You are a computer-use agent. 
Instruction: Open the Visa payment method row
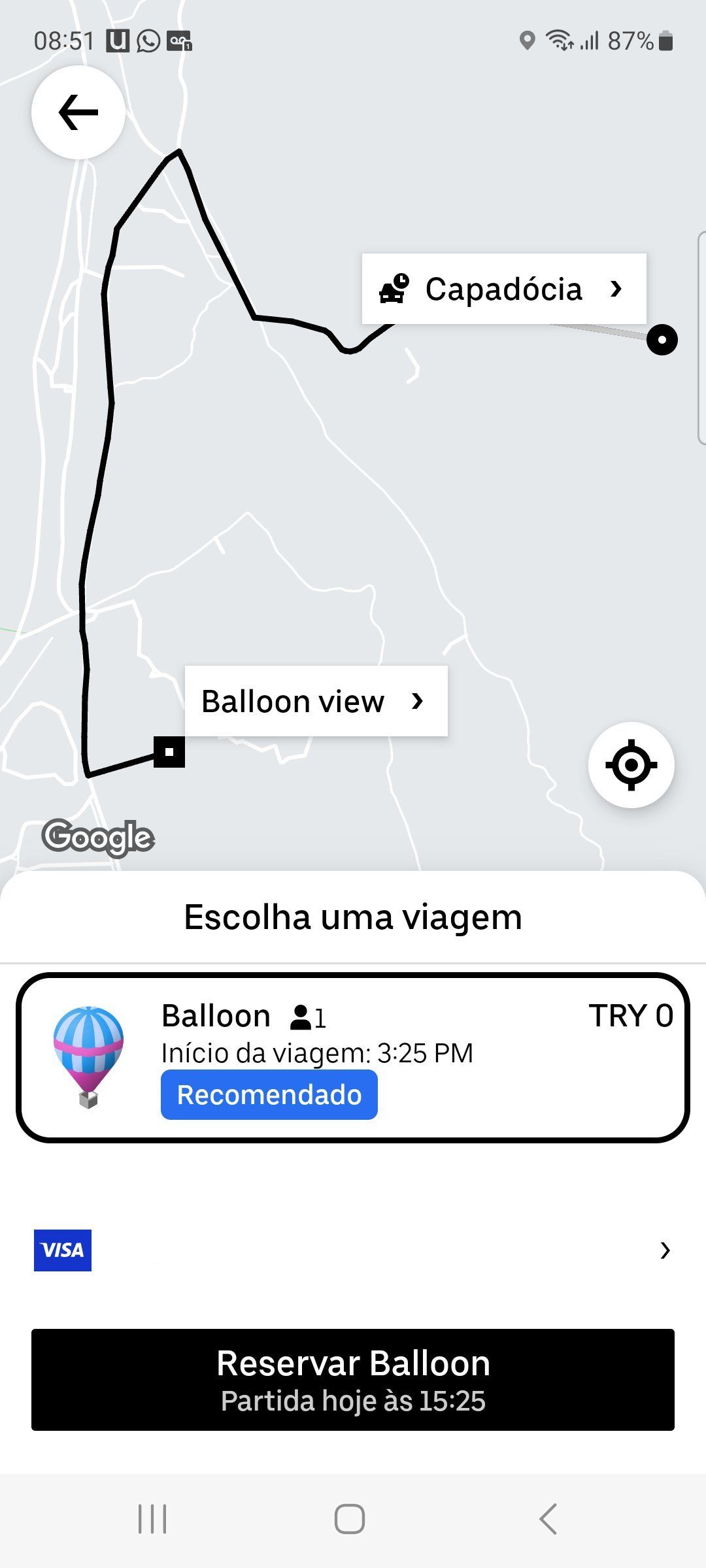coord(353,1250)
